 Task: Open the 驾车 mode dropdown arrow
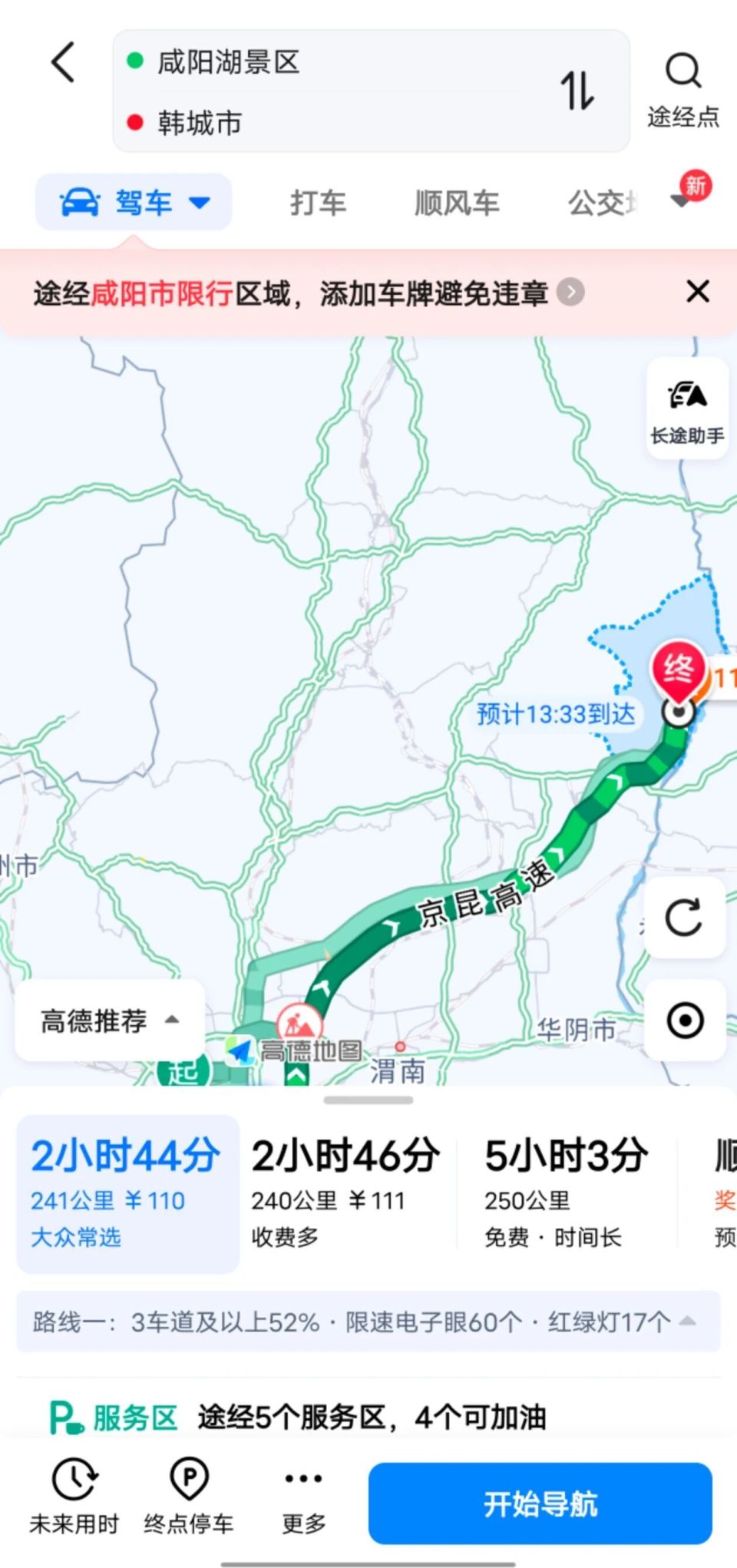click(200, 202)
